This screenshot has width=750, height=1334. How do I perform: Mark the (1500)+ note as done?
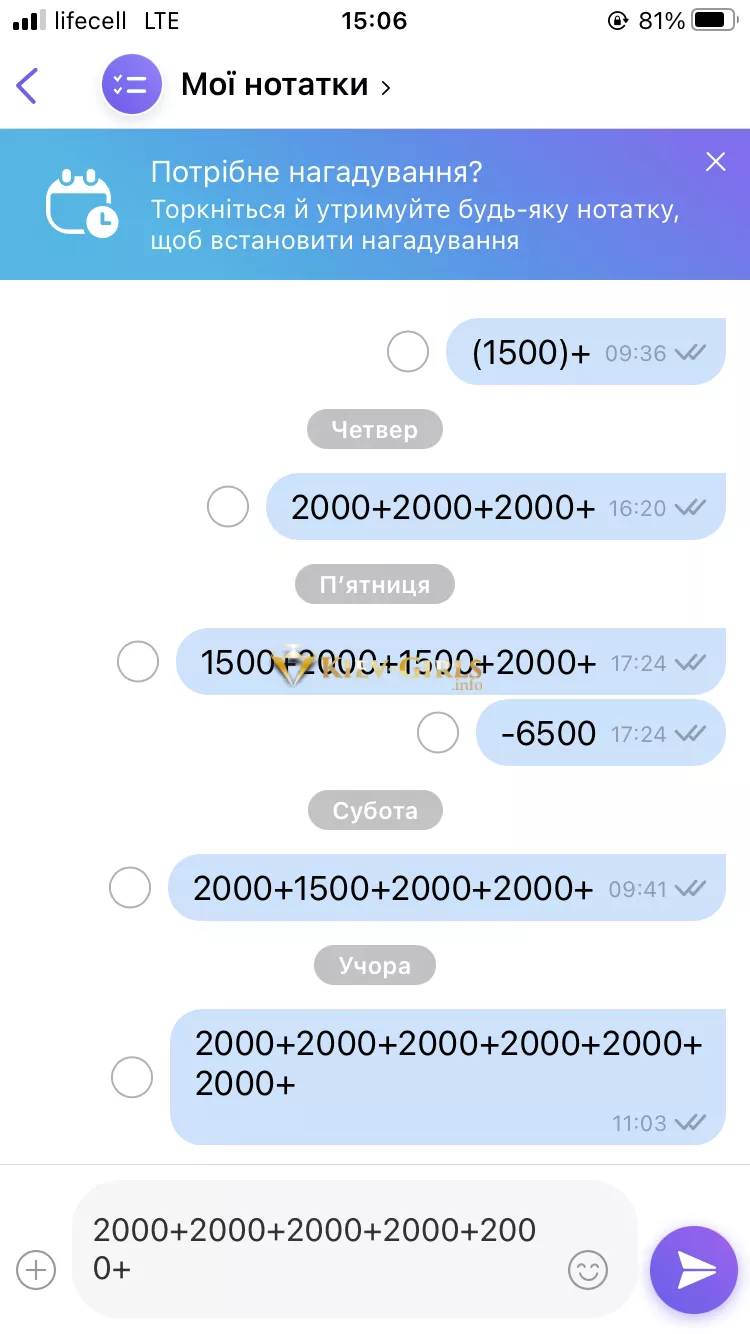coord(408,352)
